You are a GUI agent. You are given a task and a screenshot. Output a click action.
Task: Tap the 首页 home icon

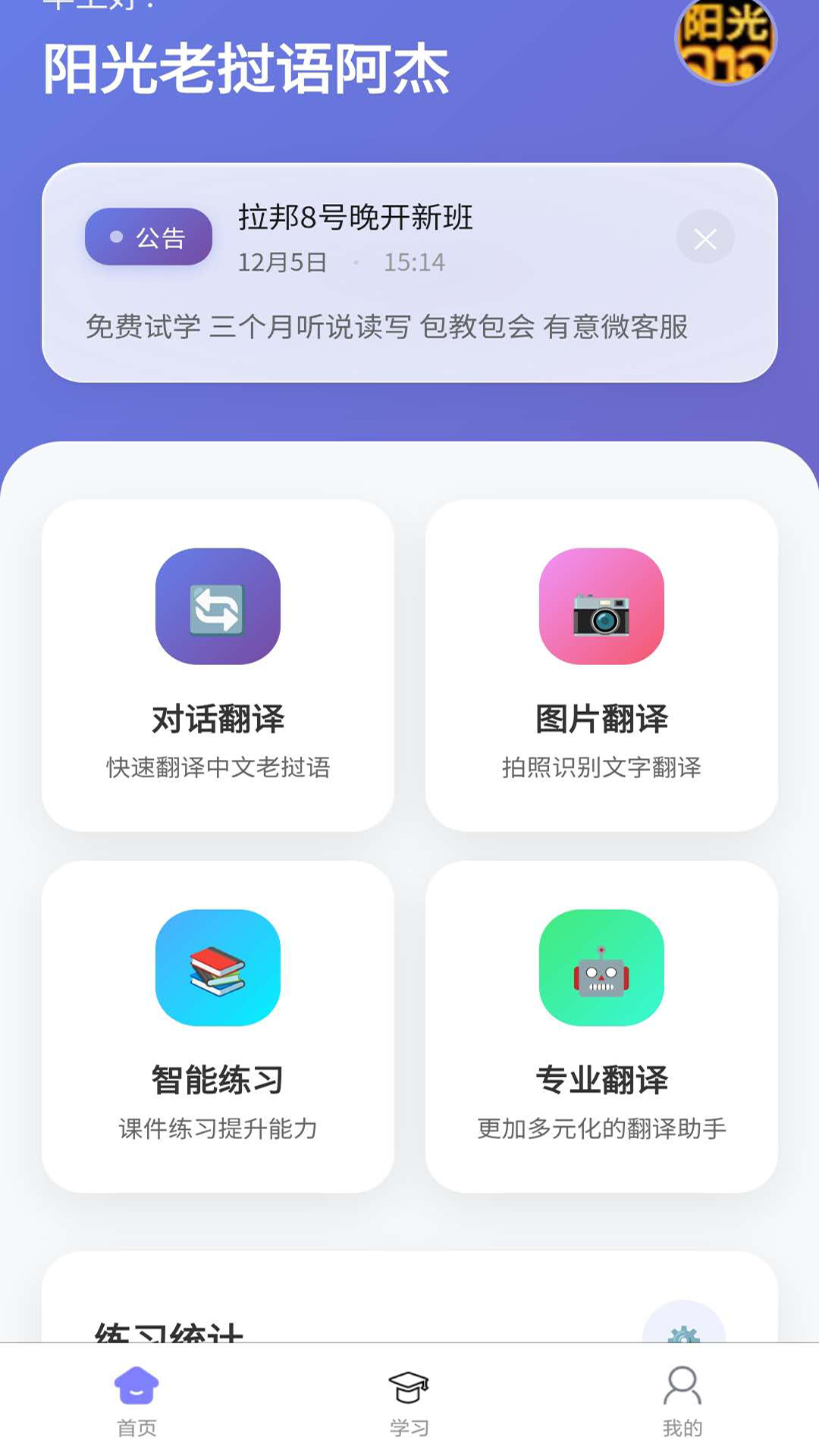135,1399
